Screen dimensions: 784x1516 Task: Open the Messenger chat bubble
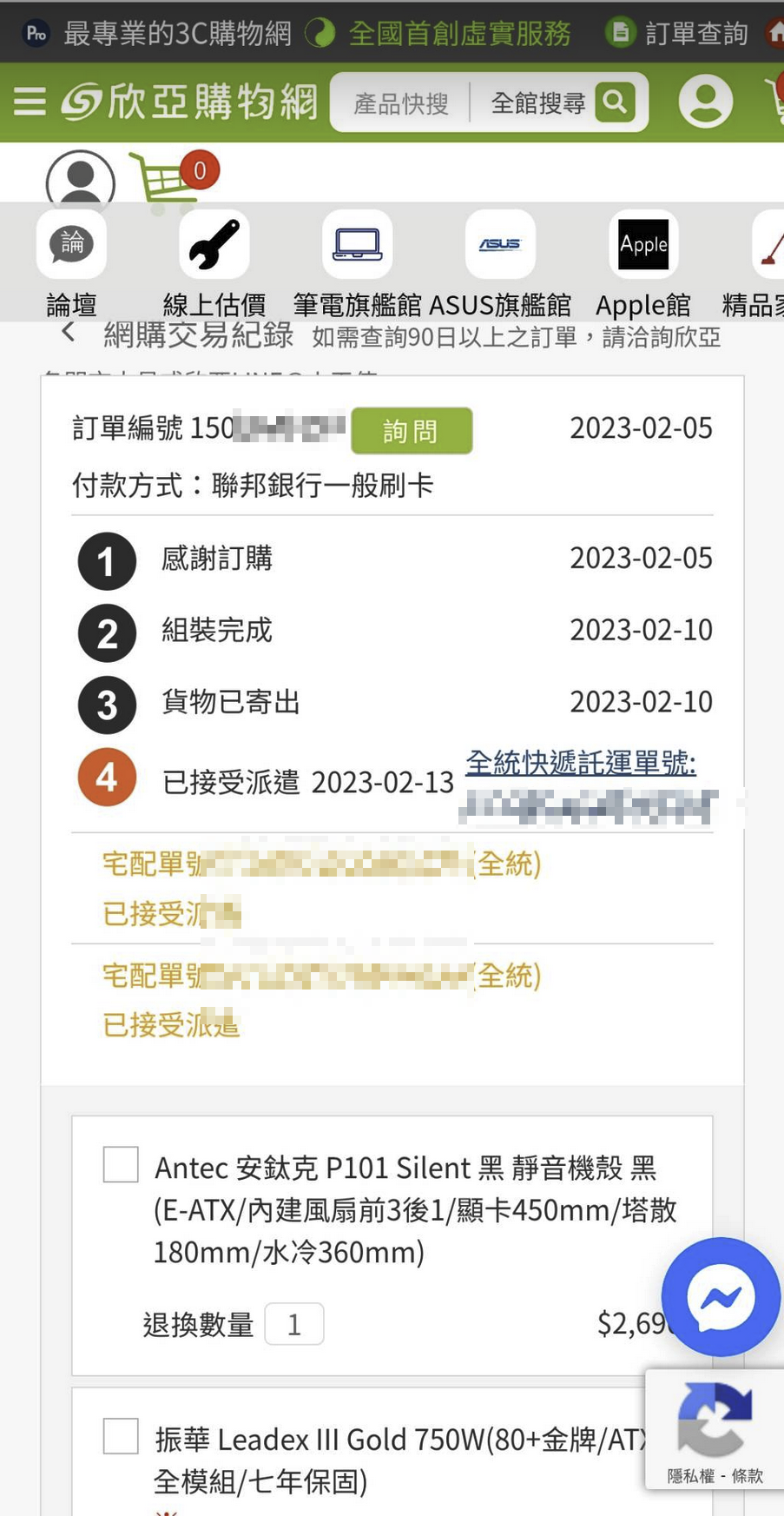(x=721, y=1296)
